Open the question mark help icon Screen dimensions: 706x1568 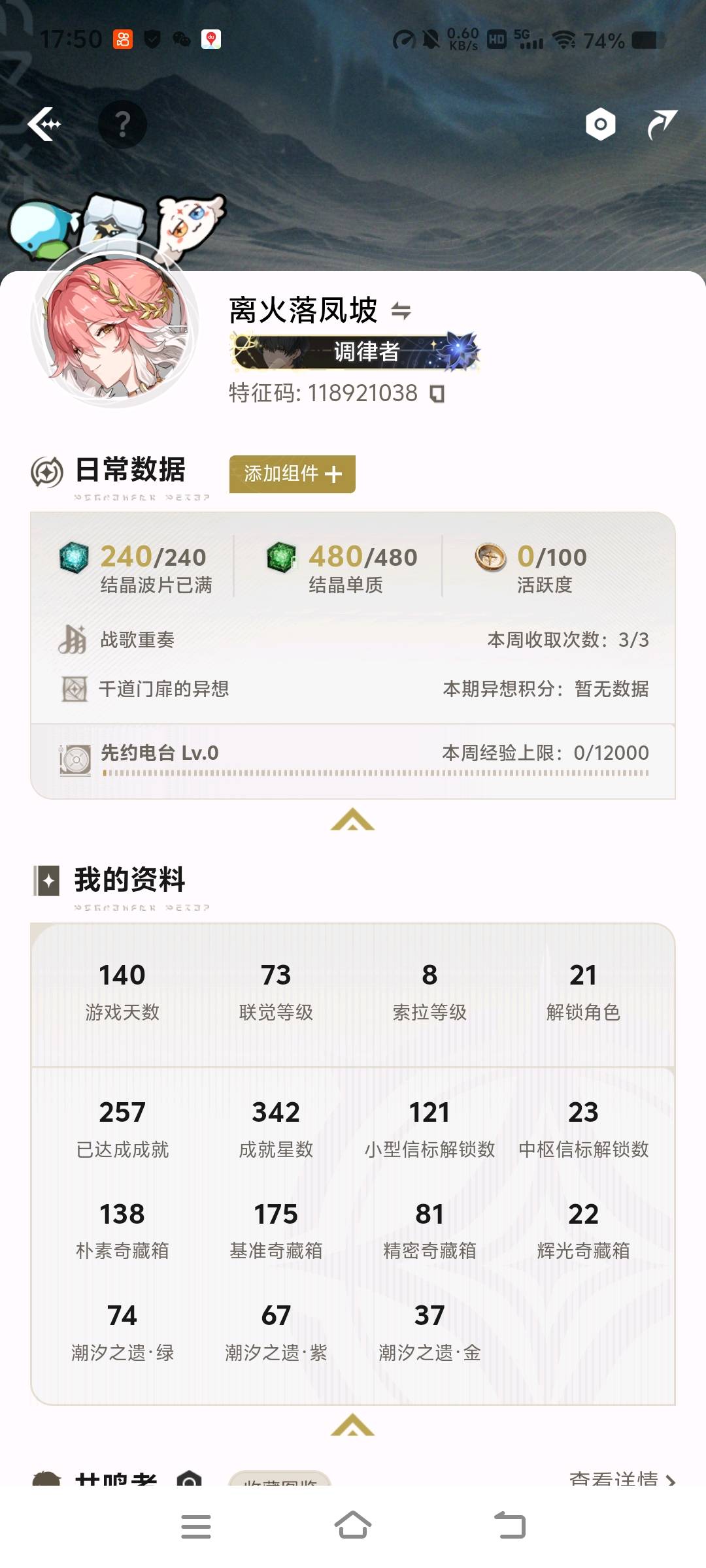[x=122, y=123]
